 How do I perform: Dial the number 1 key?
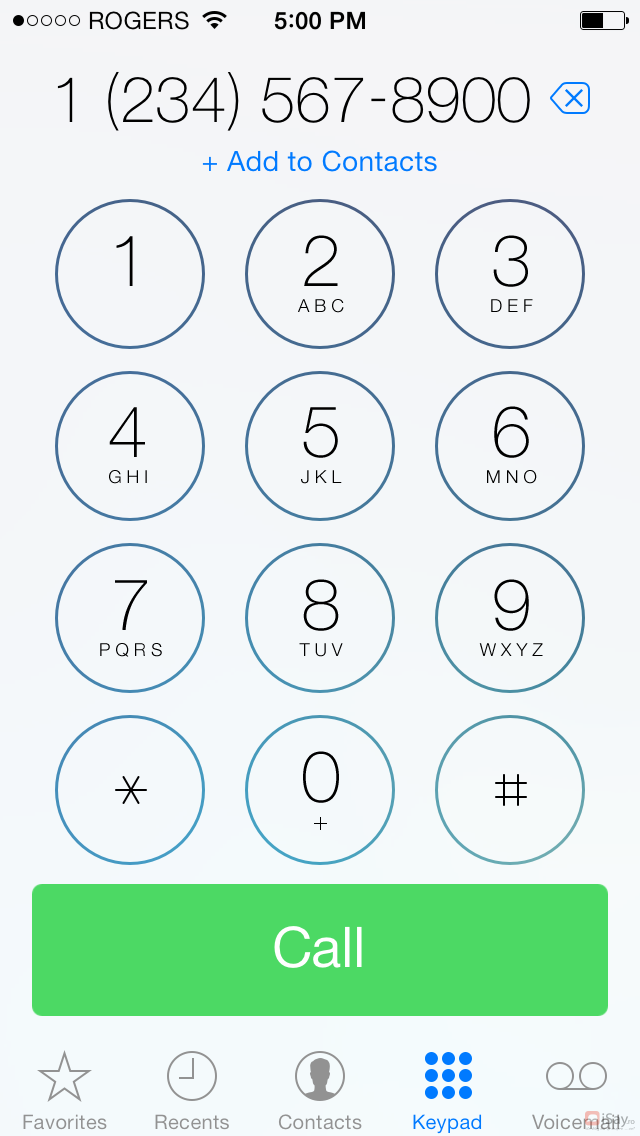pos(130,274)
